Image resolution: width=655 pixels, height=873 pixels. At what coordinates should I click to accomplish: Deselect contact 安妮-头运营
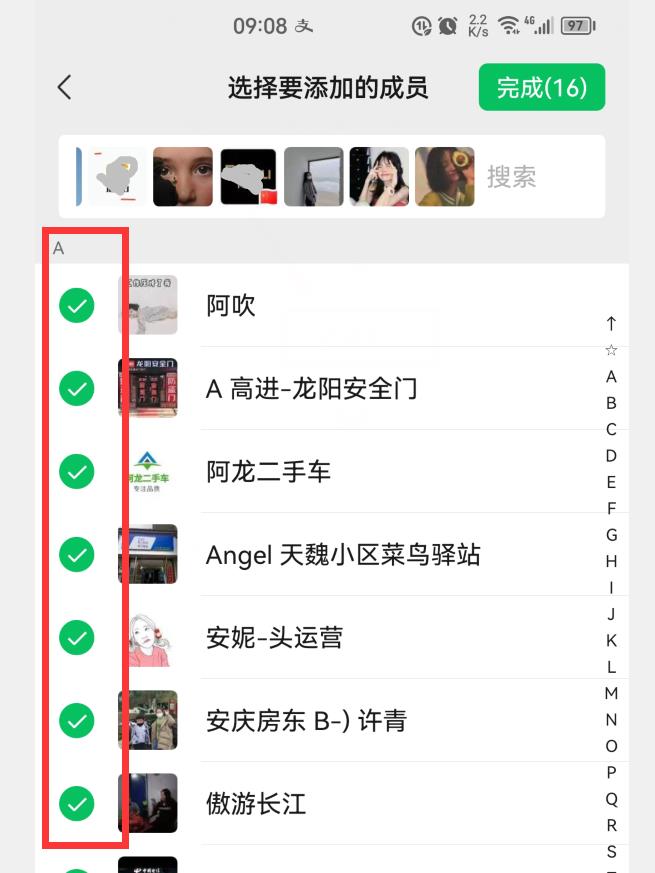point(76,637)
